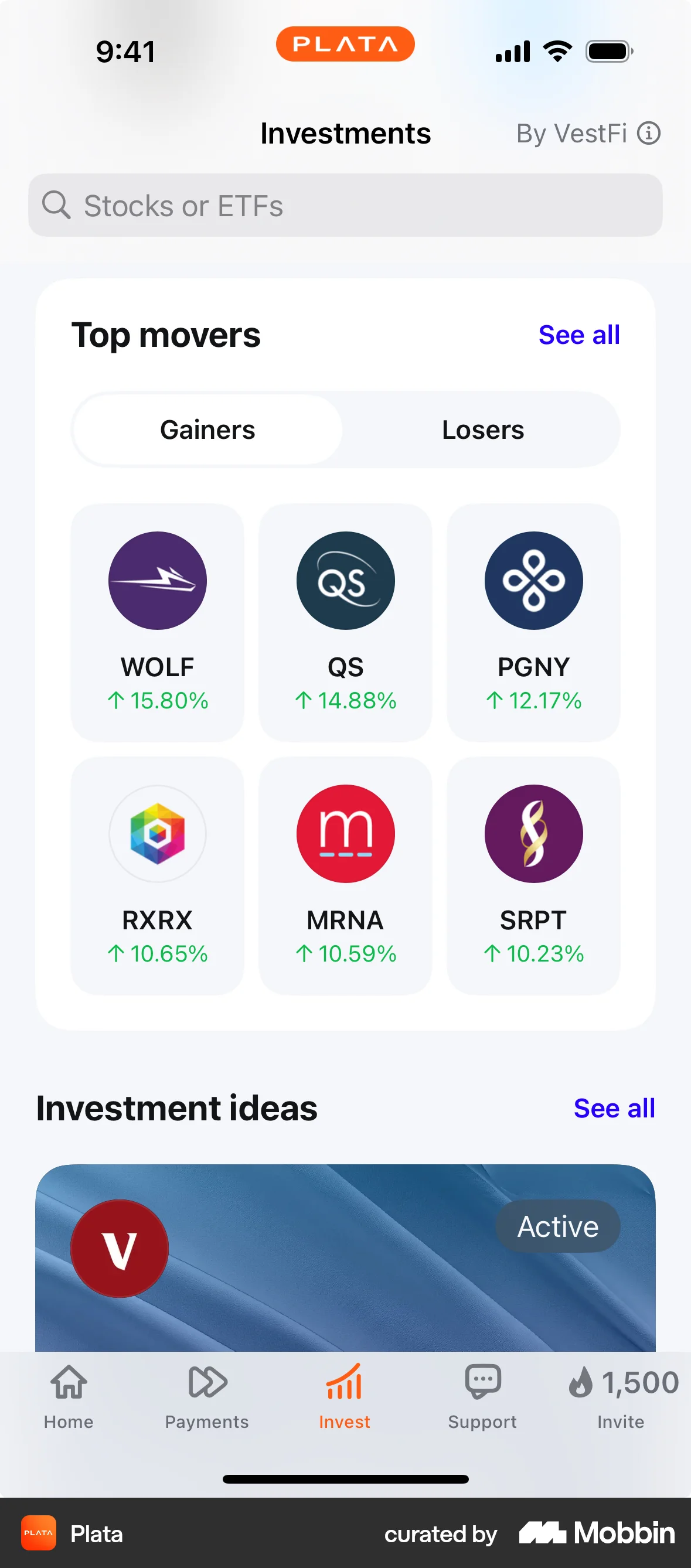Screen dimensions: 691x1568
Task: View the PGNY stock card
Action: tap(533, 622)
